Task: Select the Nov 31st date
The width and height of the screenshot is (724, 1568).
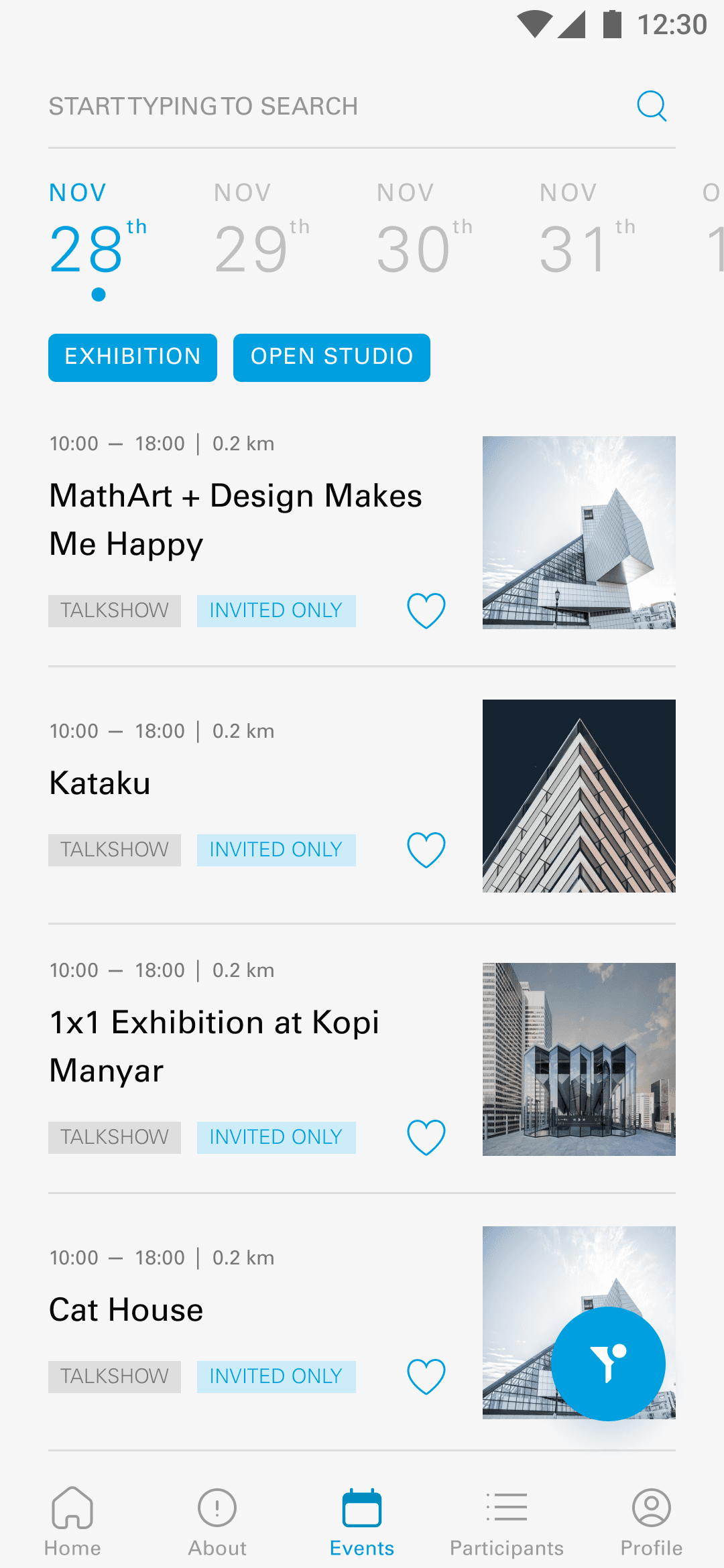Action: (586, 231)
